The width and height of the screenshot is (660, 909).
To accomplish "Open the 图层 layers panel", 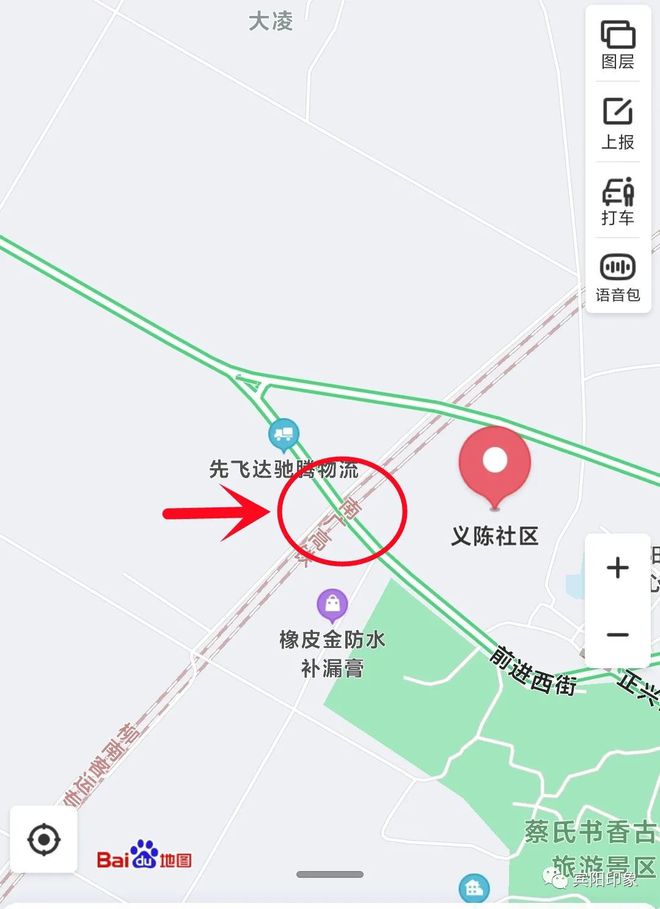I will (618, 44).
